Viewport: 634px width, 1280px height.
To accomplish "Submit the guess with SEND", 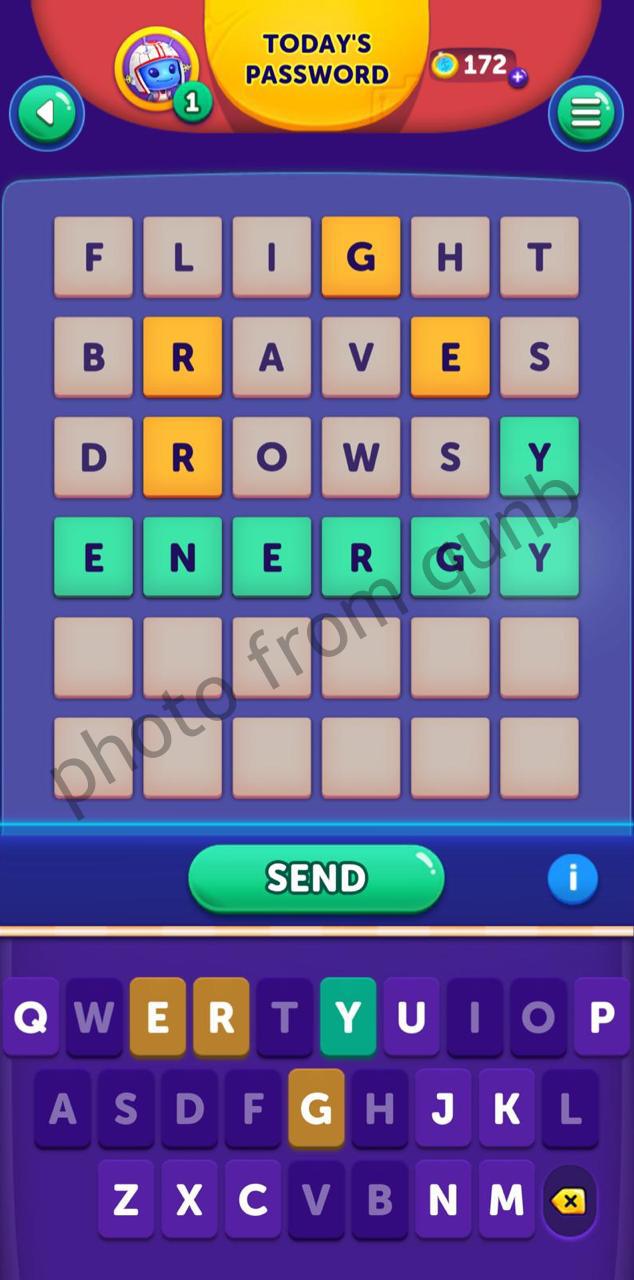I will click(316, 878).
